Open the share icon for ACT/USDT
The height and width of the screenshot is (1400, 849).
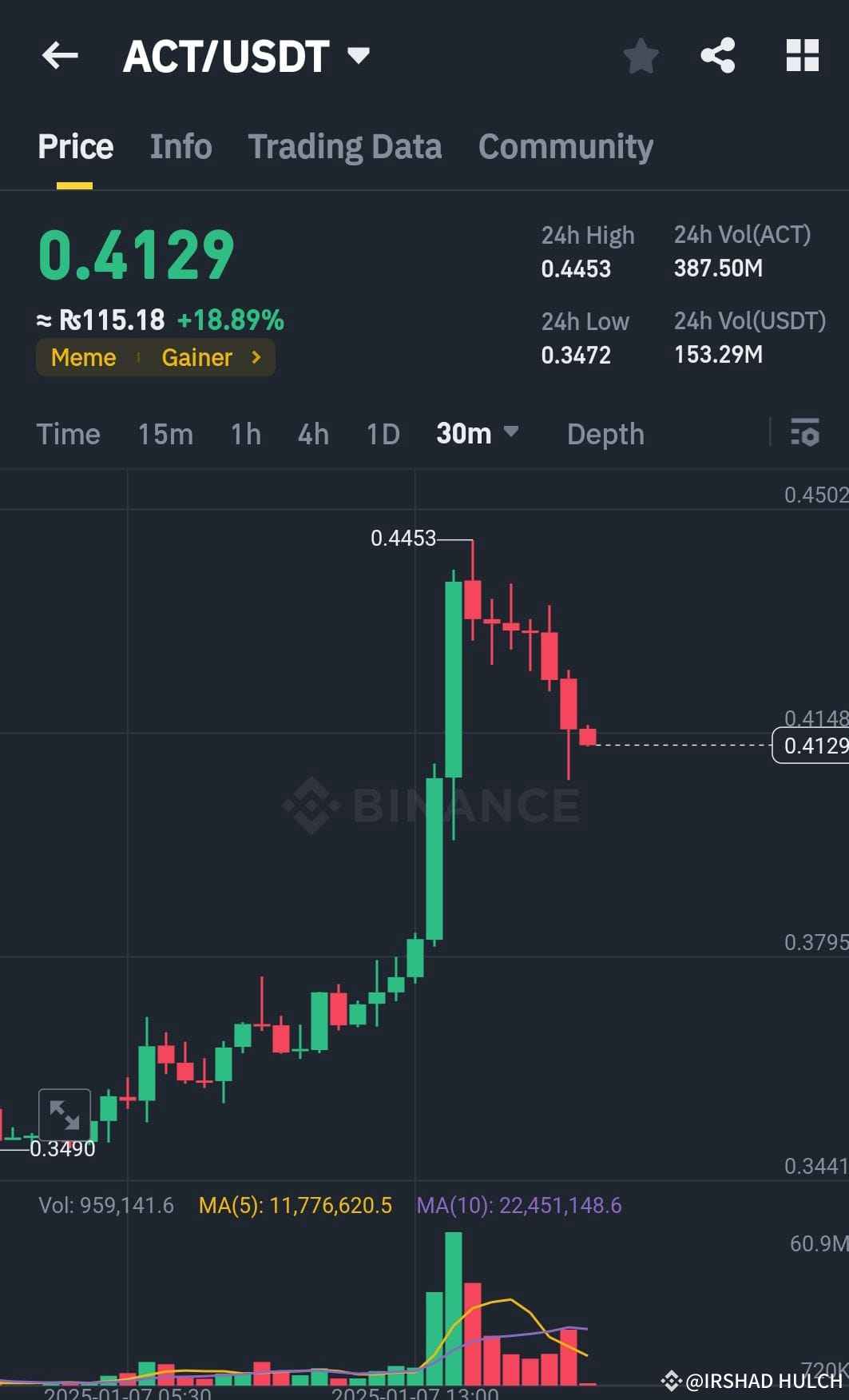click(x=717, y=55)
